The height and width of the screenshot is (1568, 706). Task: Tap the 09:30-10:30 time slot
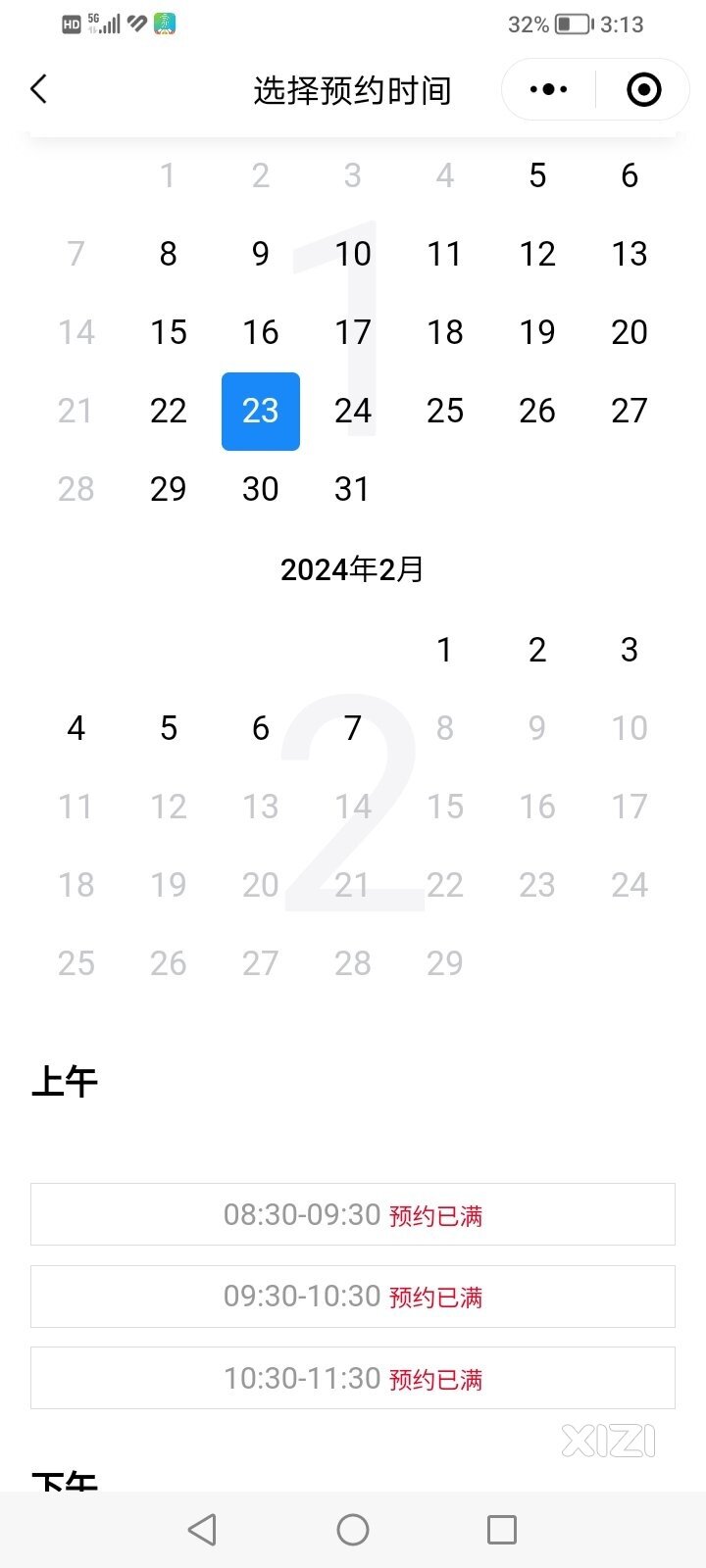point(353,1297)
